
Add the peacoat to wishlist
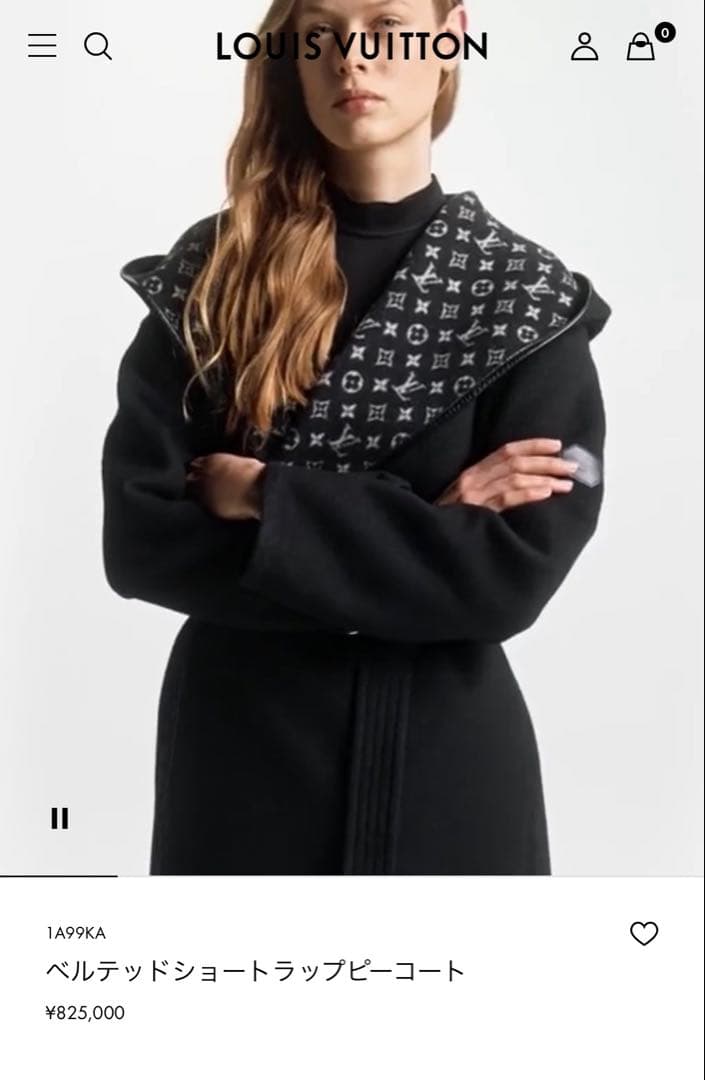(644, 933)
